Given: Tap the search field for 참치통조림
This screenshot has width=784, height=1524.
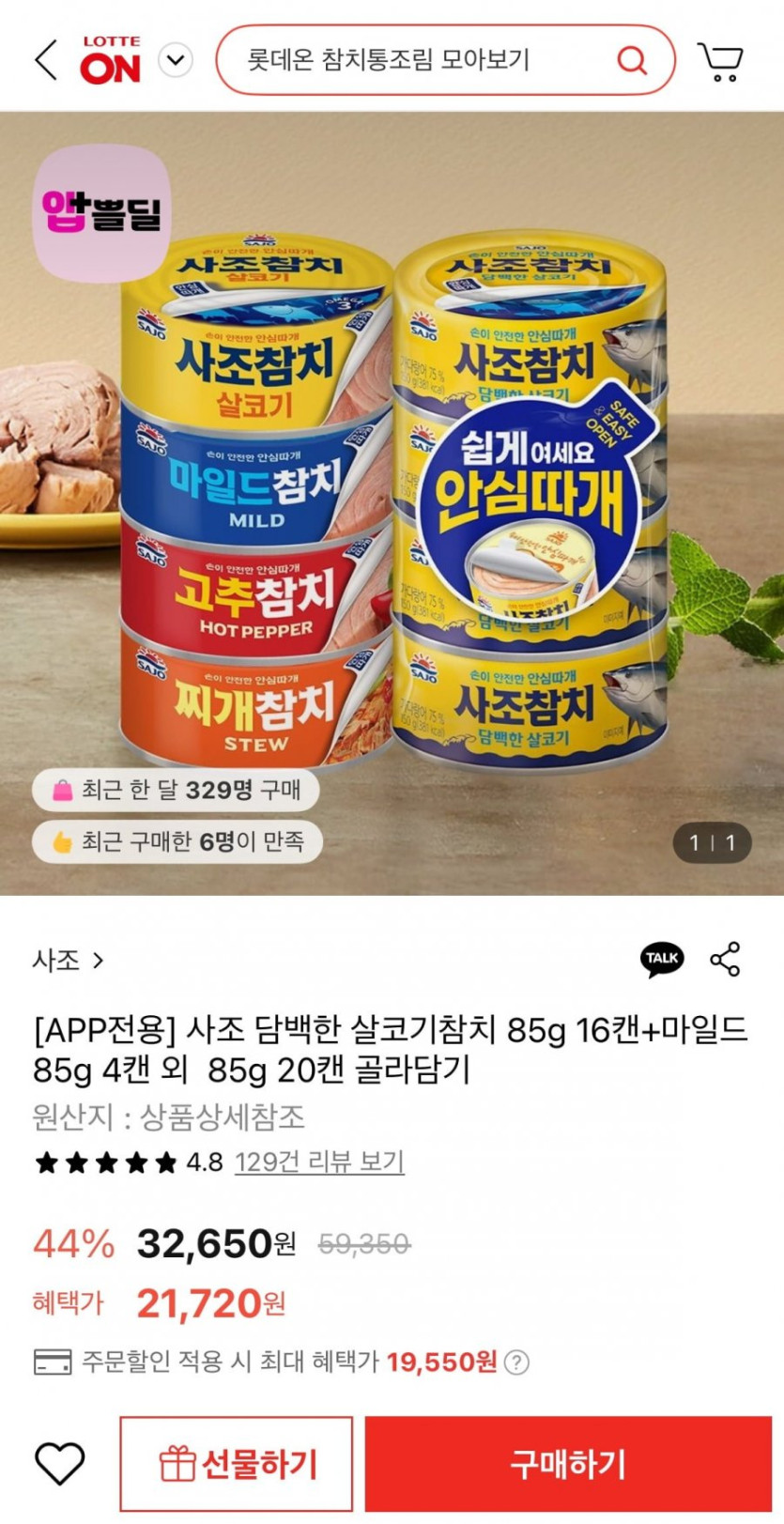Looking at the screenshot, I should click(413, 61).
